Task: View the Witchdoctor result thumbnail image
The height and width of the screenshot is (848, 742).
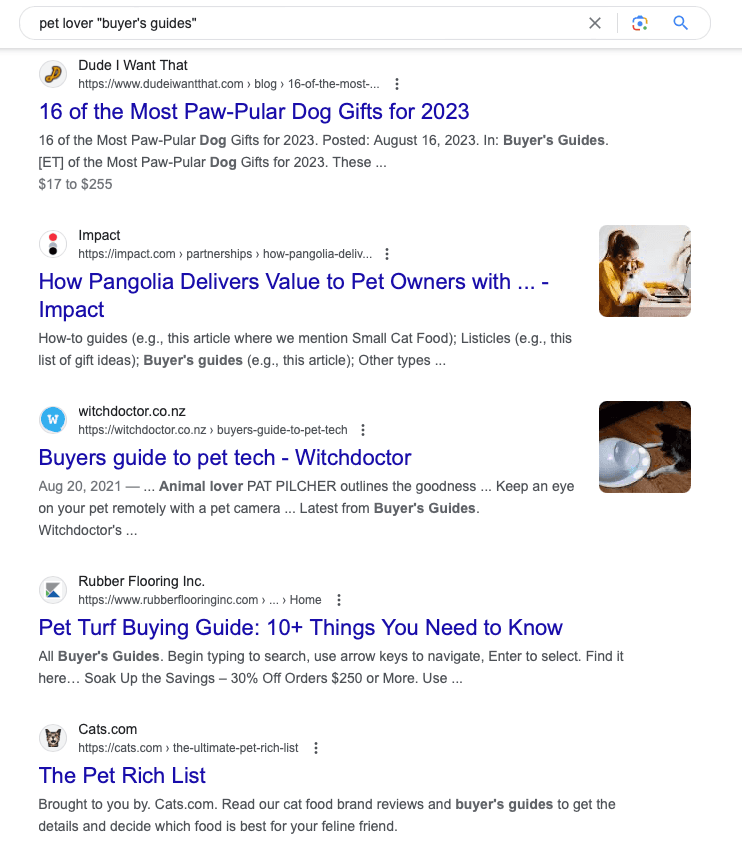Action: pyautogui.click(x=645, y=447)
